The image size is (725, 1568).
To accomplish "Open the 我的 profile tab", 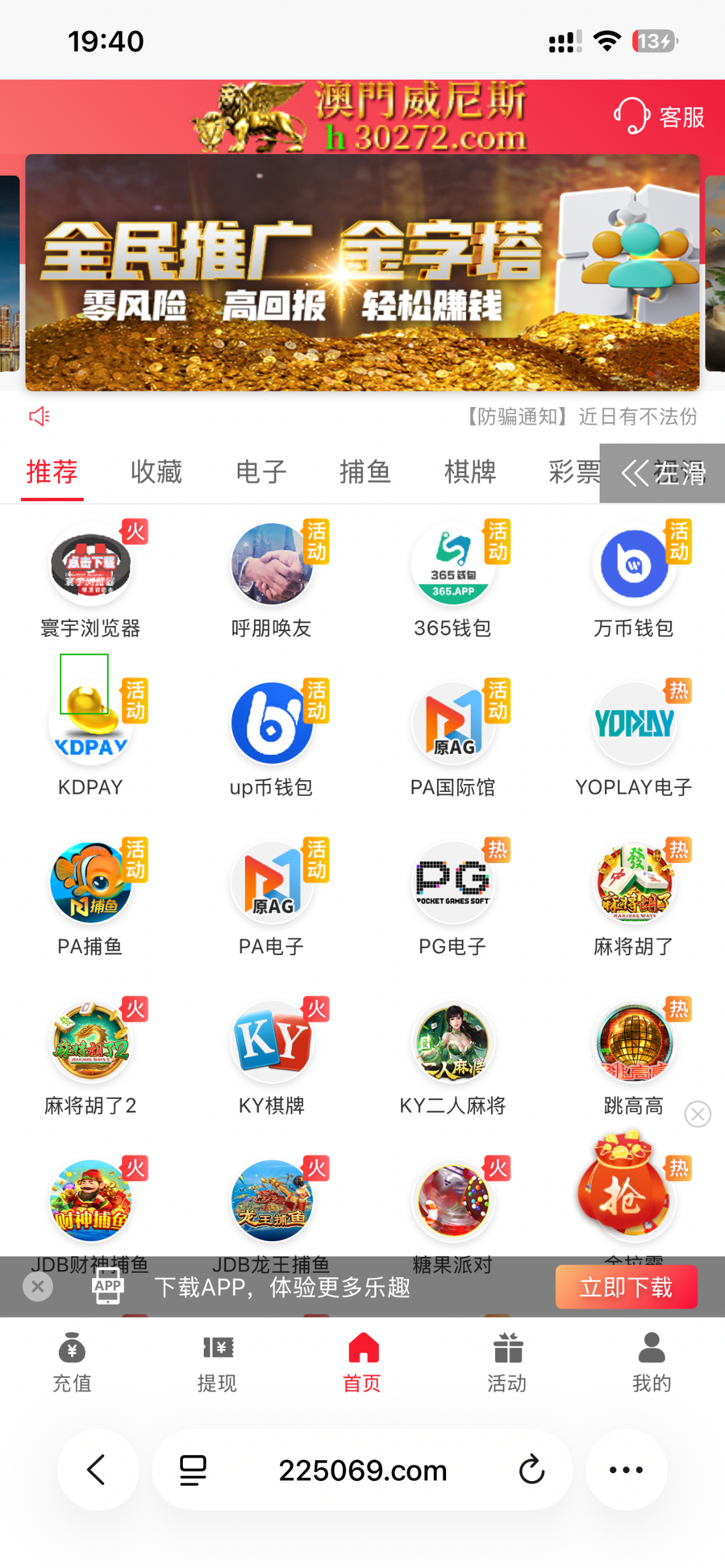I will point(651,1362).
